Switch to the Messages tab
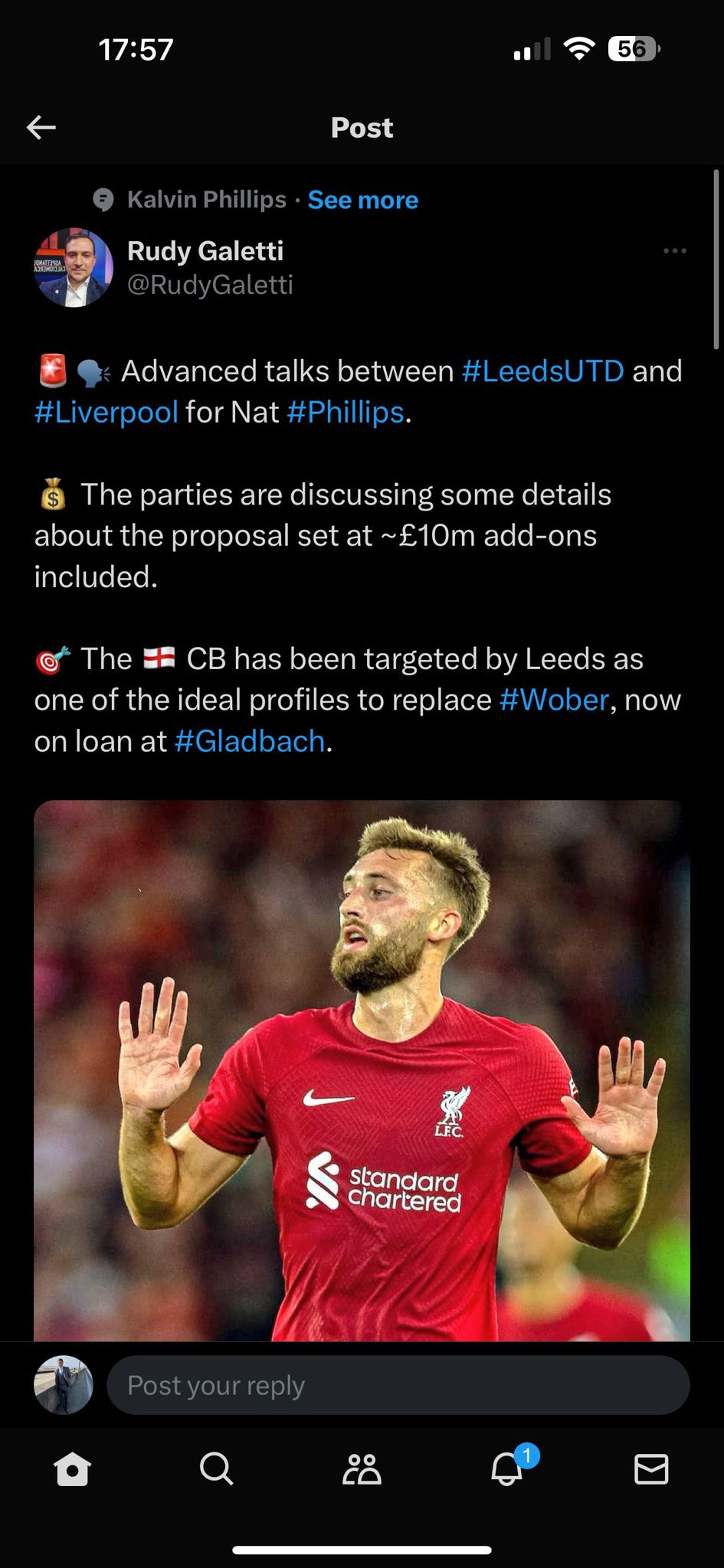The width and height of the screenshot is (724, 1568). pyautogui.click(x=651, y=1469)
